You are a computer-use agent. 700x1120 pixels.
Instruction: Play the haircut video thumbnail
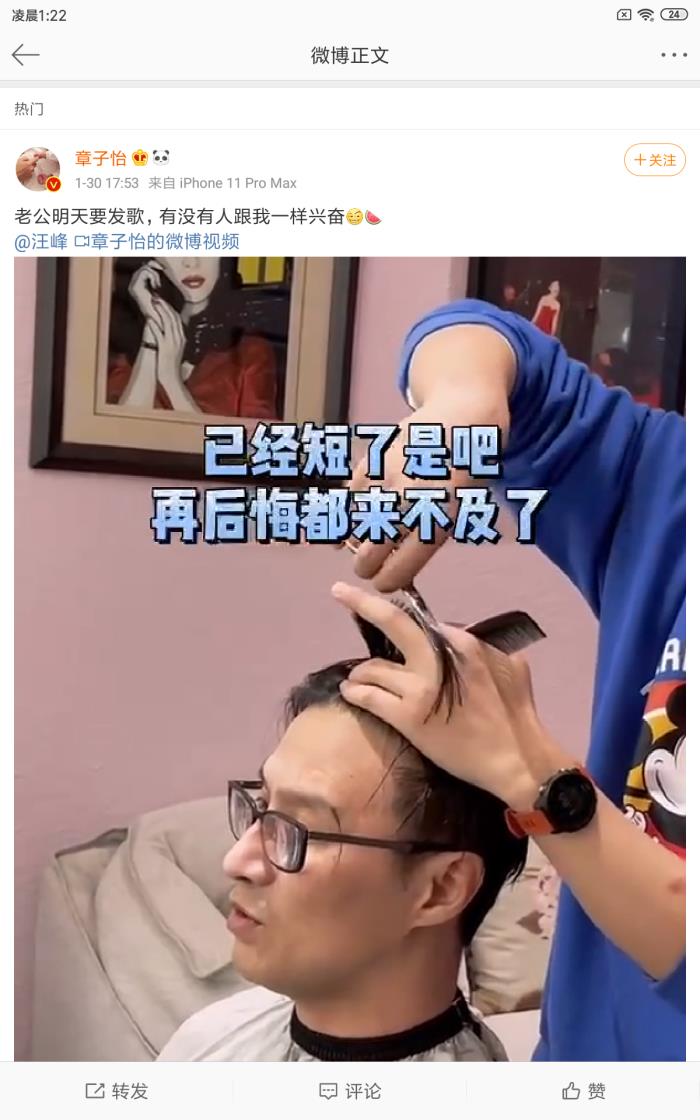[350, 658]
